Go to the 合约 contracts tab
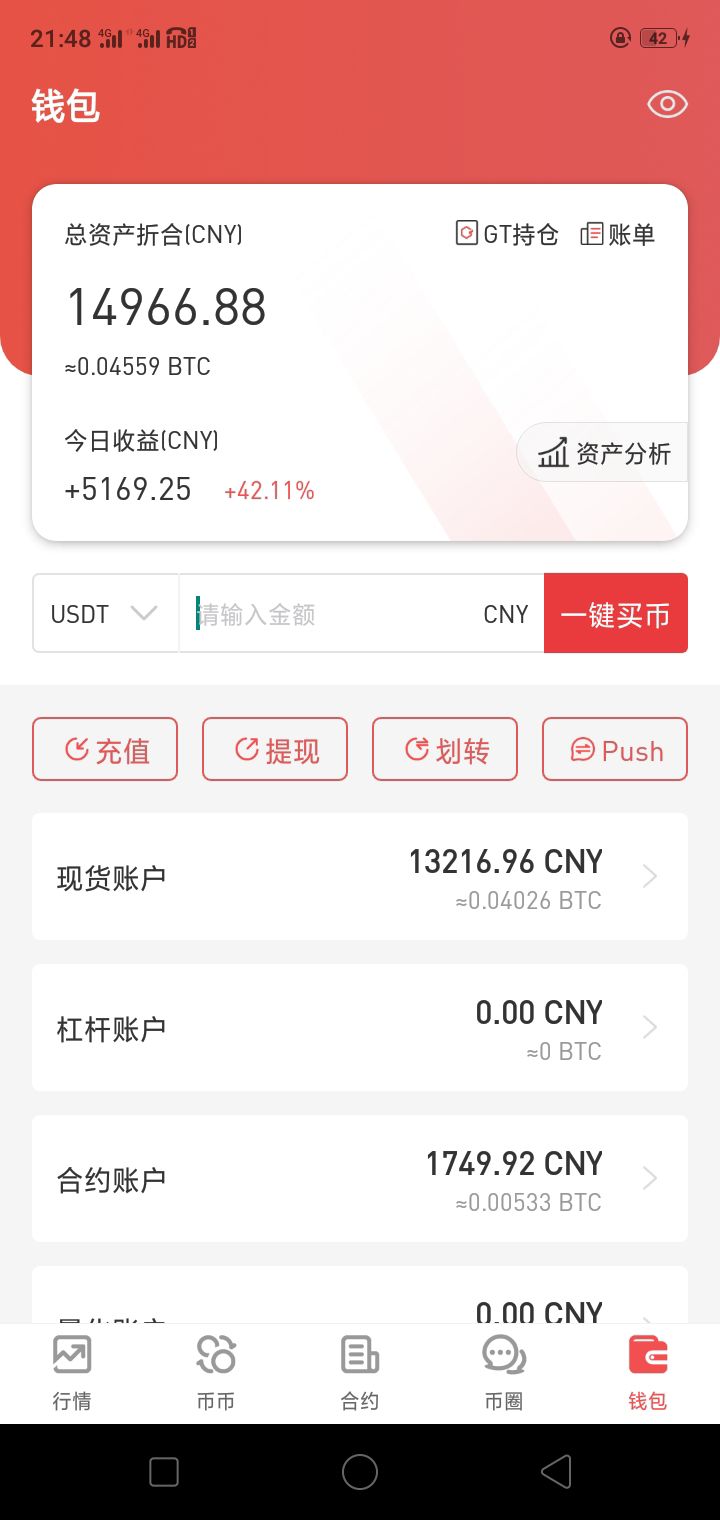The width and height of the screenshot is (720, 1520). click(x=360, y=1374)
